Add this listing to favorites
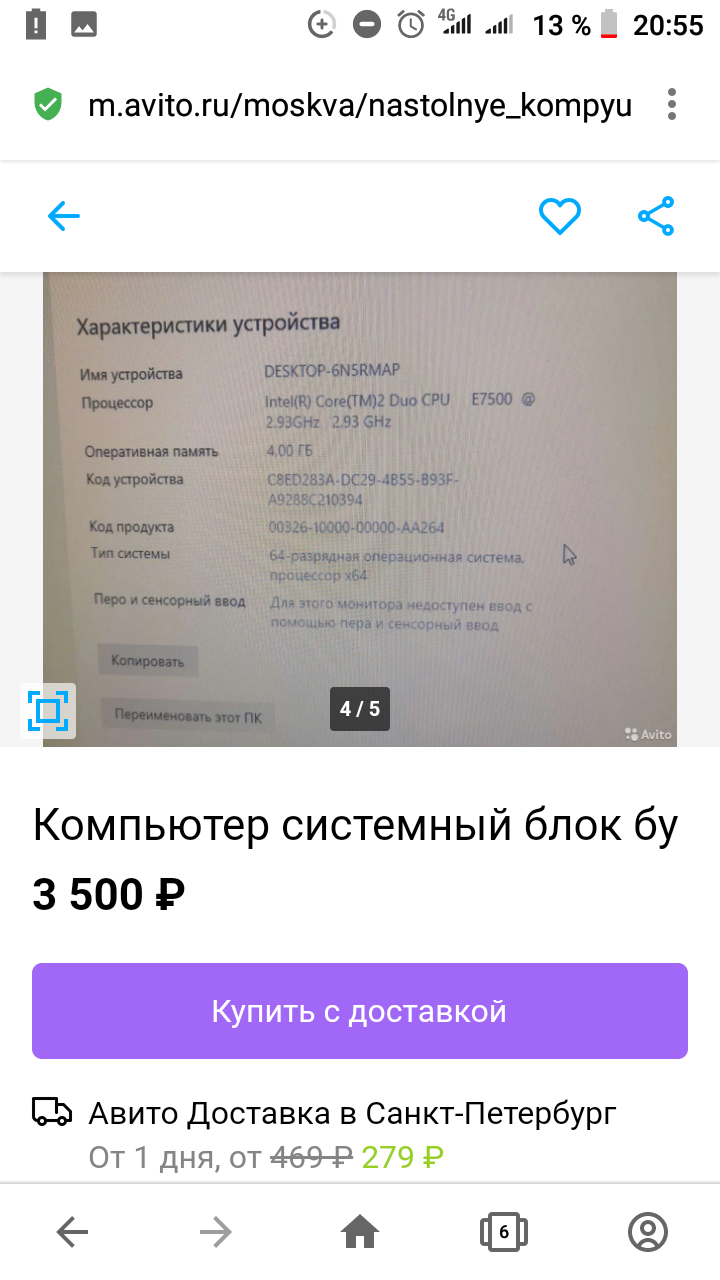Image resolution: width=720 pixels, height=1280 pixels. [x=560, y=216]
